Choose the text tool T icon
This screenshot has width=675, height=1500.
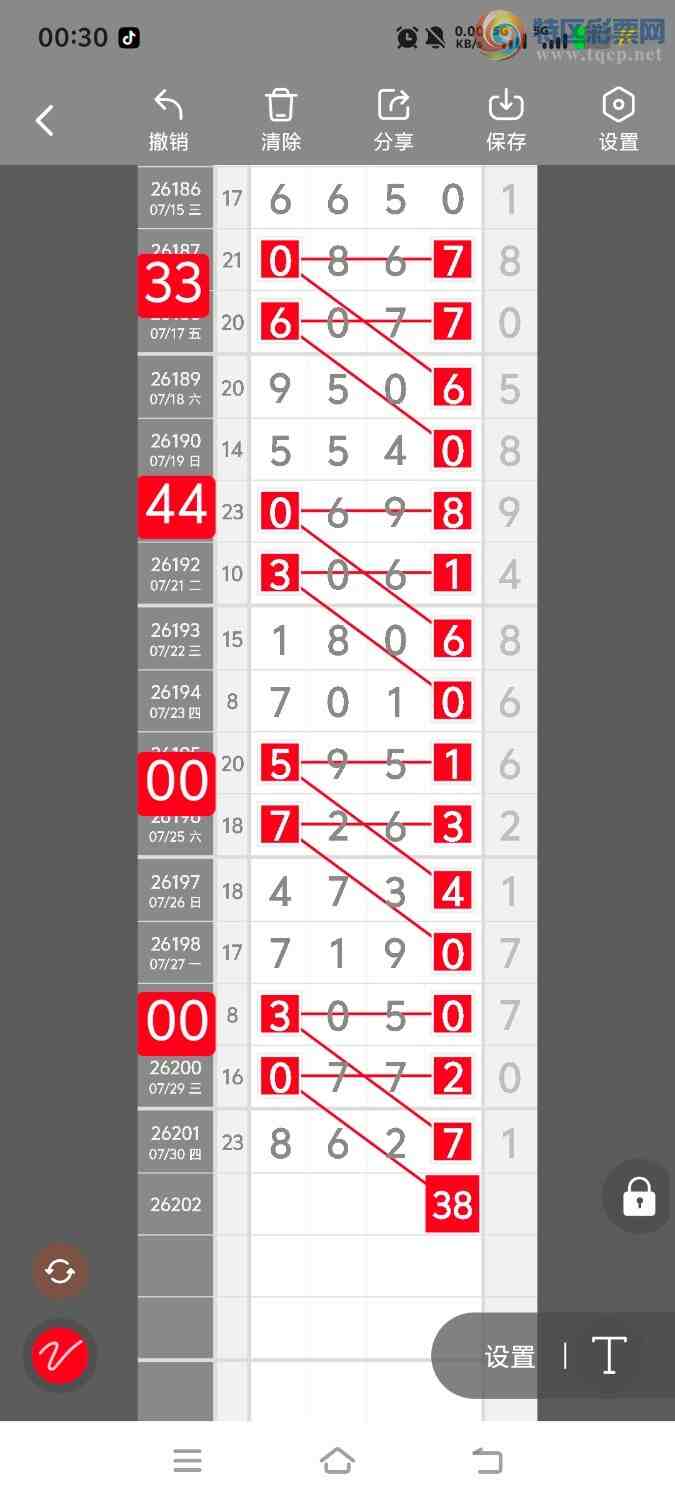[609, 1356]
